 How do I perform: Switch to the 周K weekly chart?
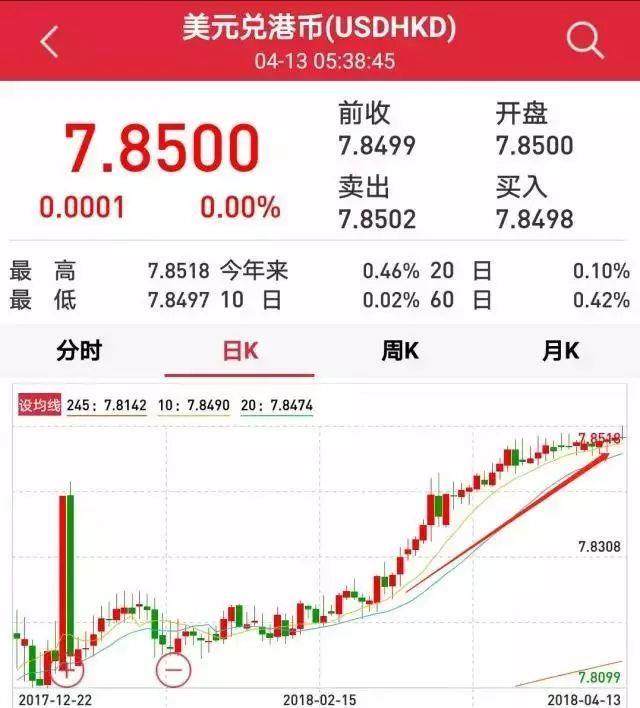click(x=400, y=351)
